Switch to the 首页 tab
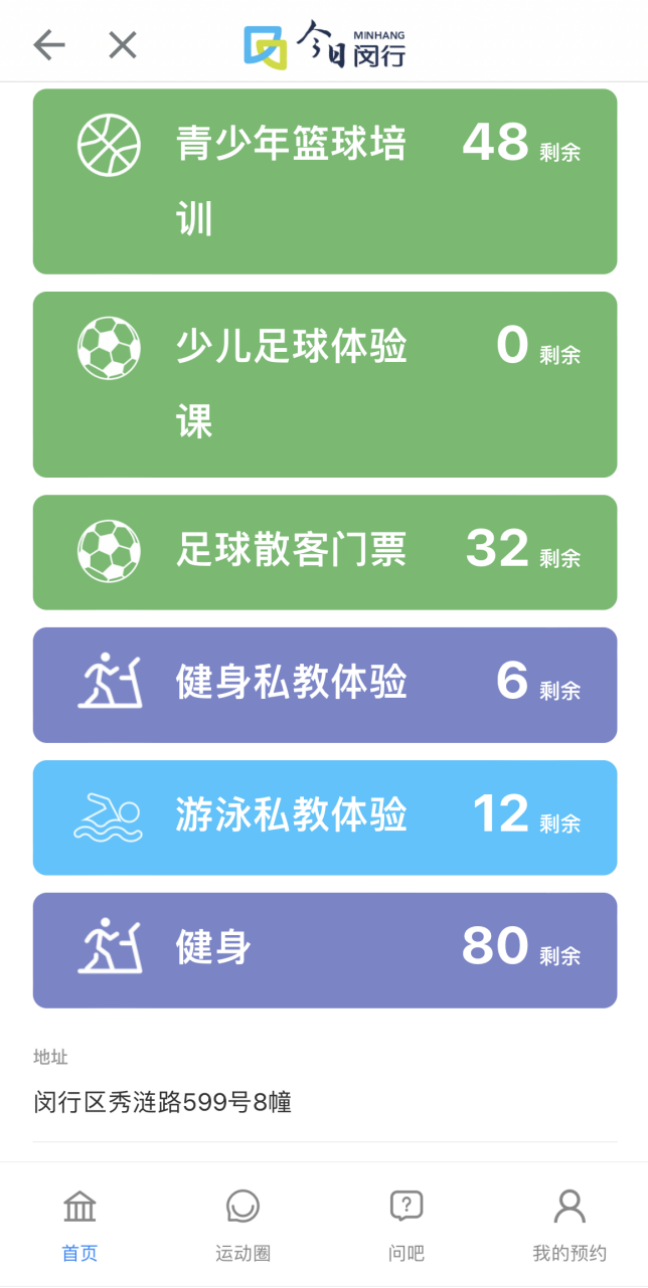This screenshot has height=1288, width=648. pos(80,1225)
